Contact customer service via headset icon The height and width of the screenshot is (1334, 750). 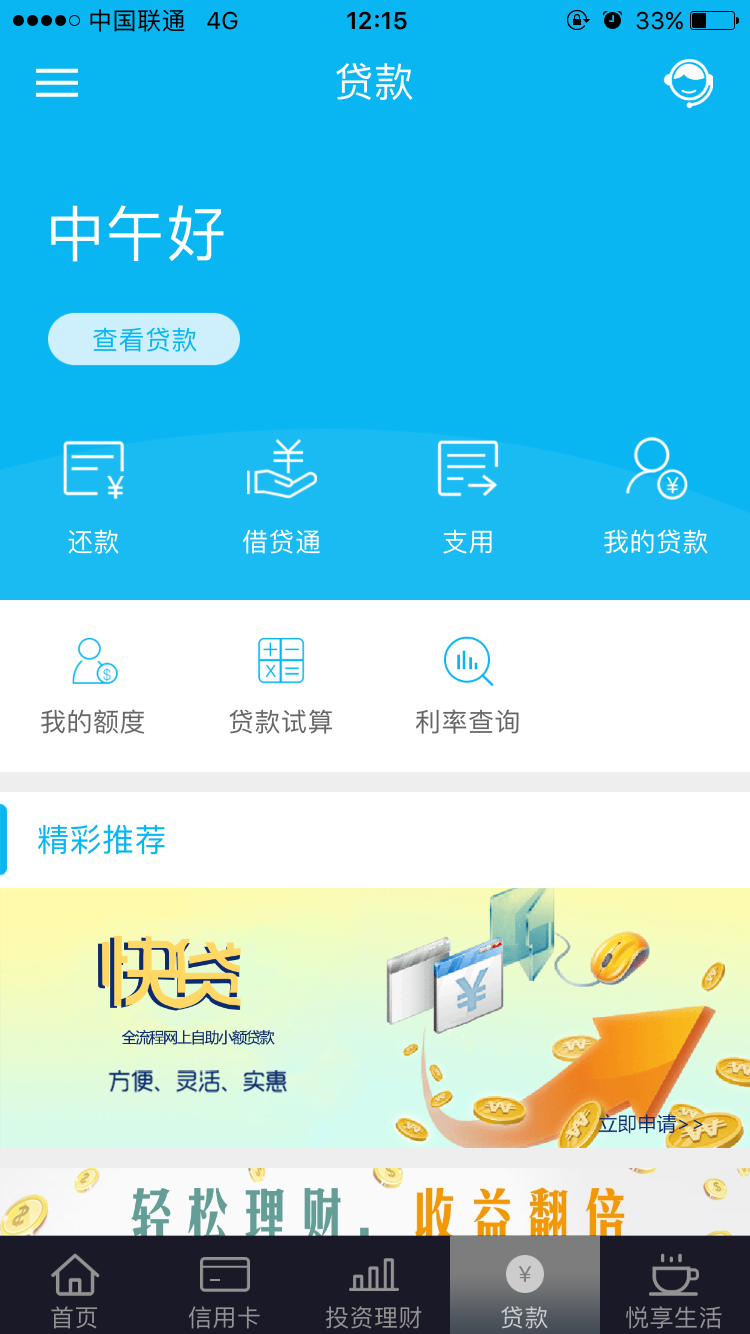(x=688, y=83)
